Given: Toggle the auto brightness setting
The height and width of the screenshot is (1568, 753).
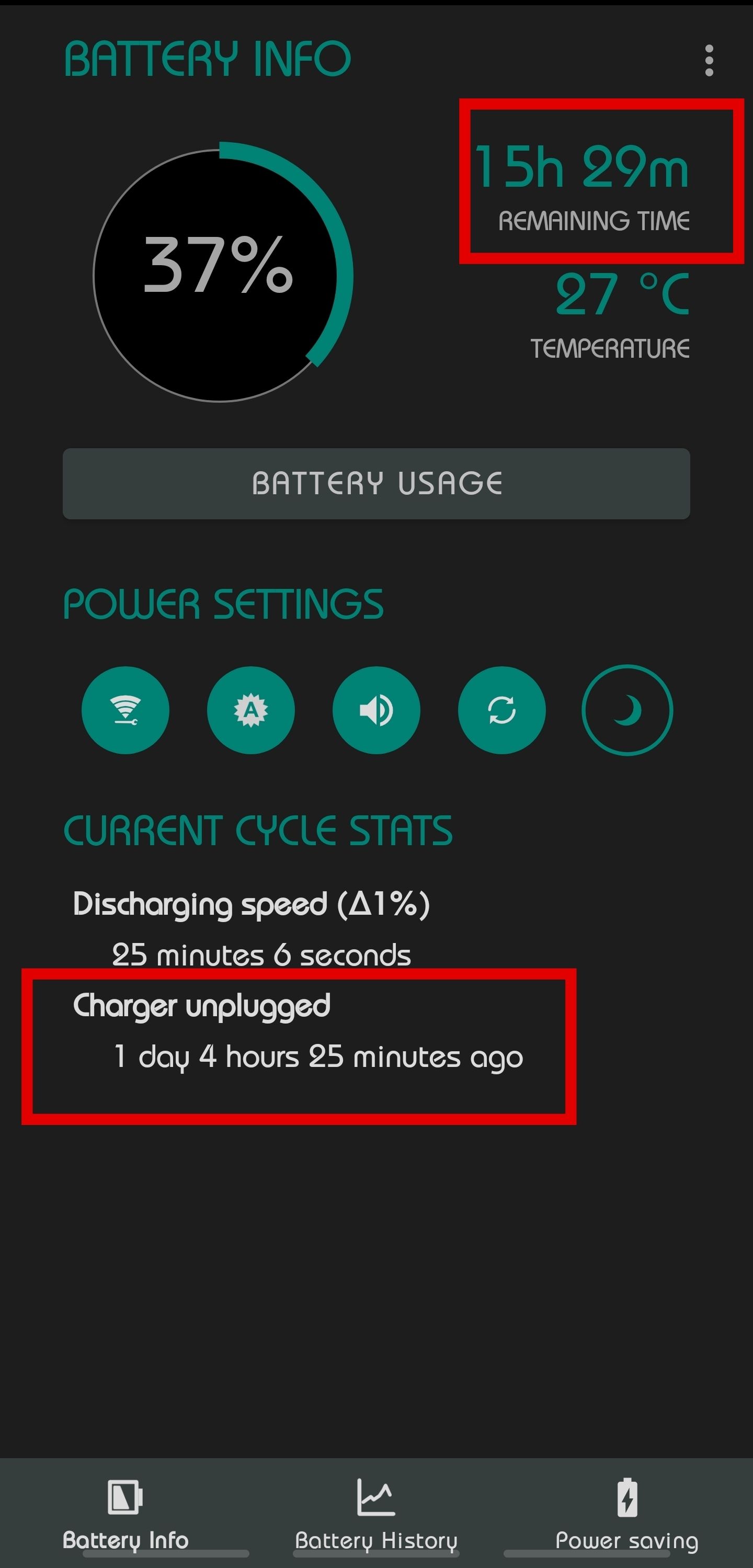Looking at the screenshot, I should (251, 710).
